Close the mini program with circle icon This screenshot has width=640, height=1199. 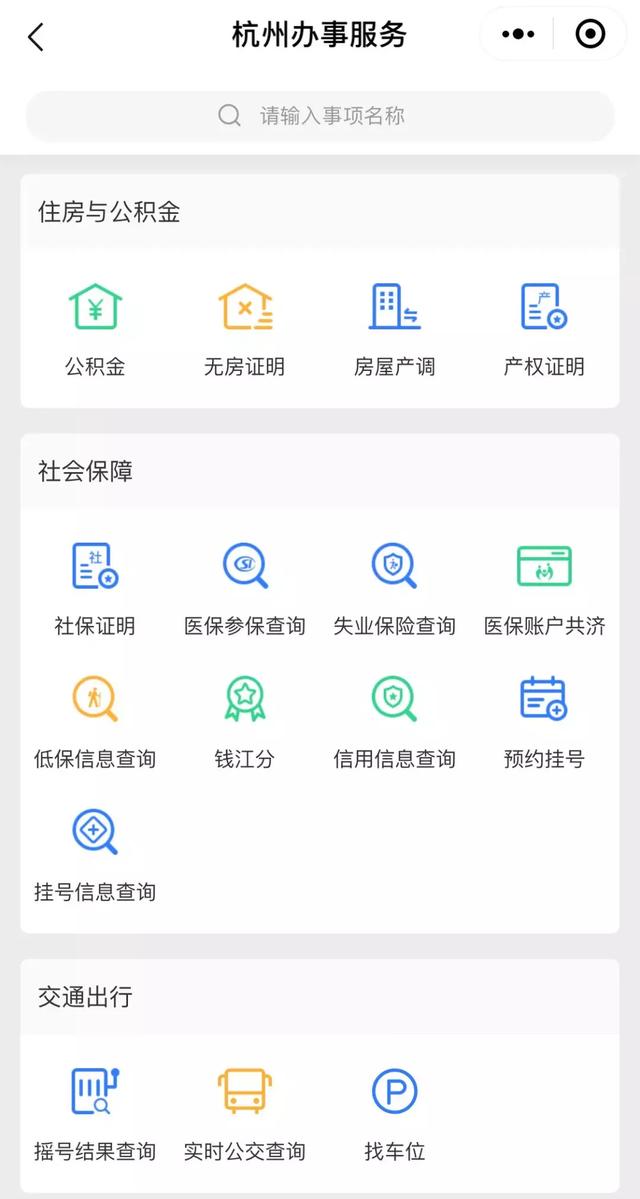(x=590, y=34)
